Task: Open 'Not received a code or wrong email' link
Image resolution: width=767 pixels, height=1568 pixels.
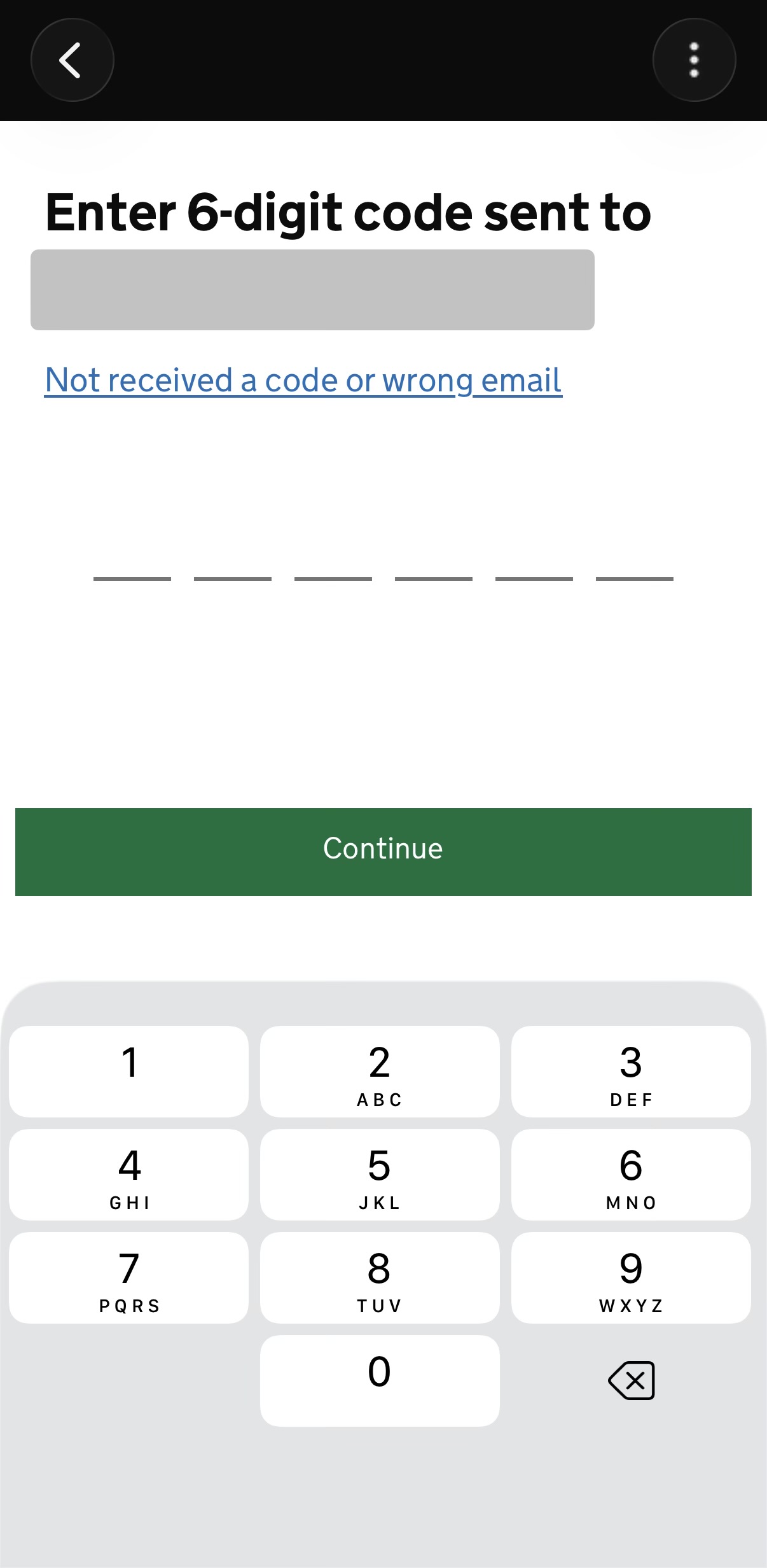Action: 303,380
